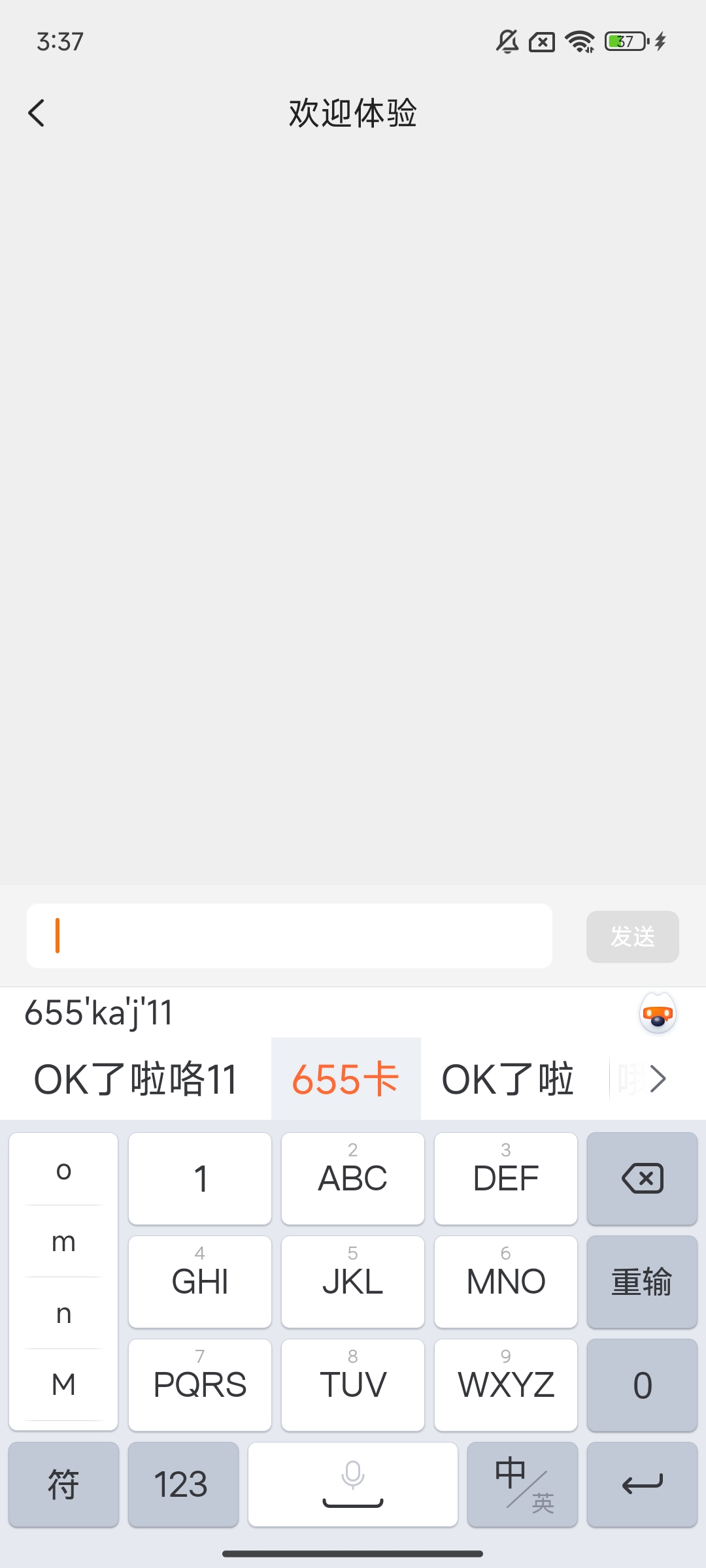The width and height of the screenshot is (706, 1568).
Task: Pick the candidate OK了啦
Action: point(508,1079)
